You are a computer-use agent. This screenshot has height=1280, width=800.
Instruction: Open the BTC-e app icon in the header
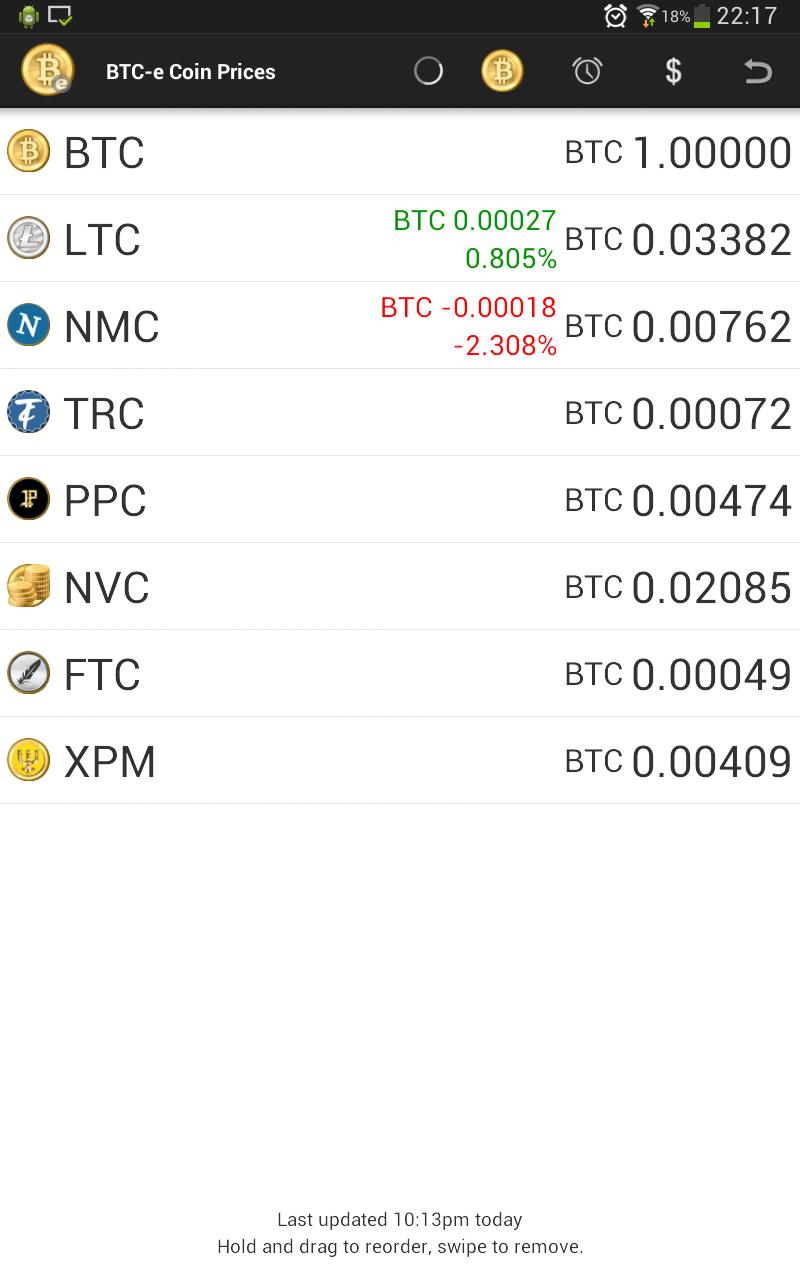coord(48,70)
